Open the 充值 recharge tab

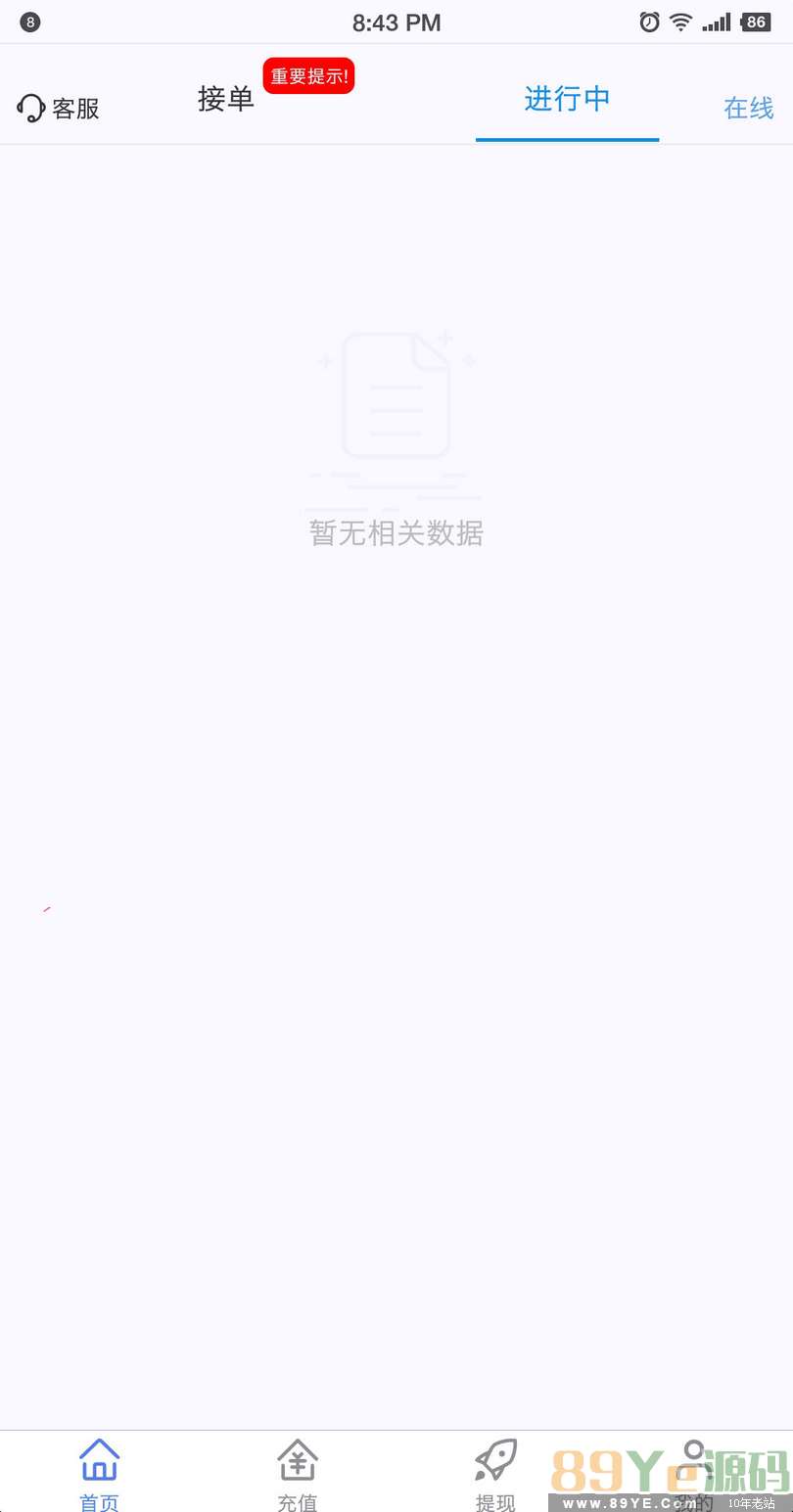click(x=298, y=1474)
